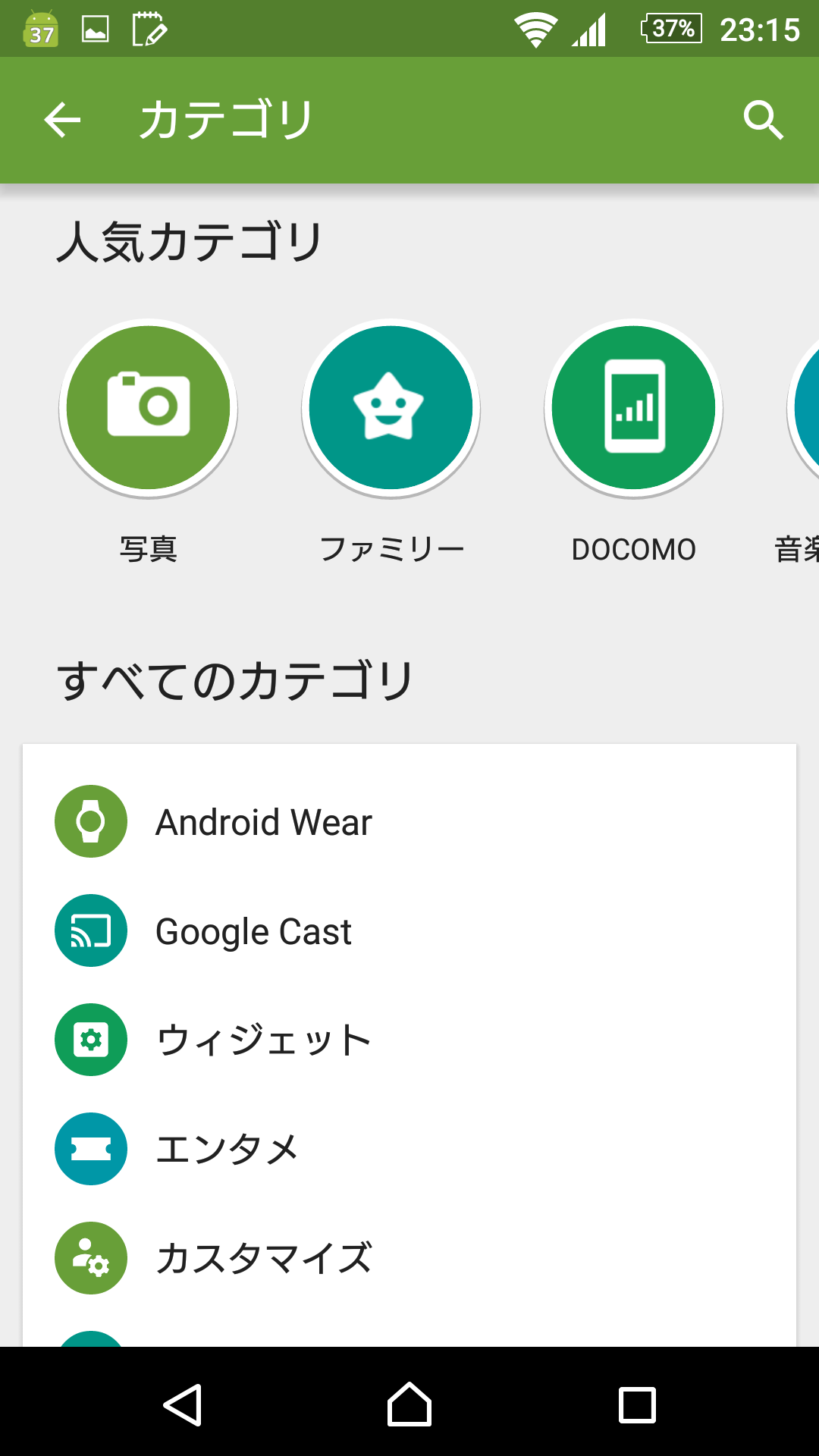Select the ファミリー category circle
The image size is (819, 1456).
(391, 409)
